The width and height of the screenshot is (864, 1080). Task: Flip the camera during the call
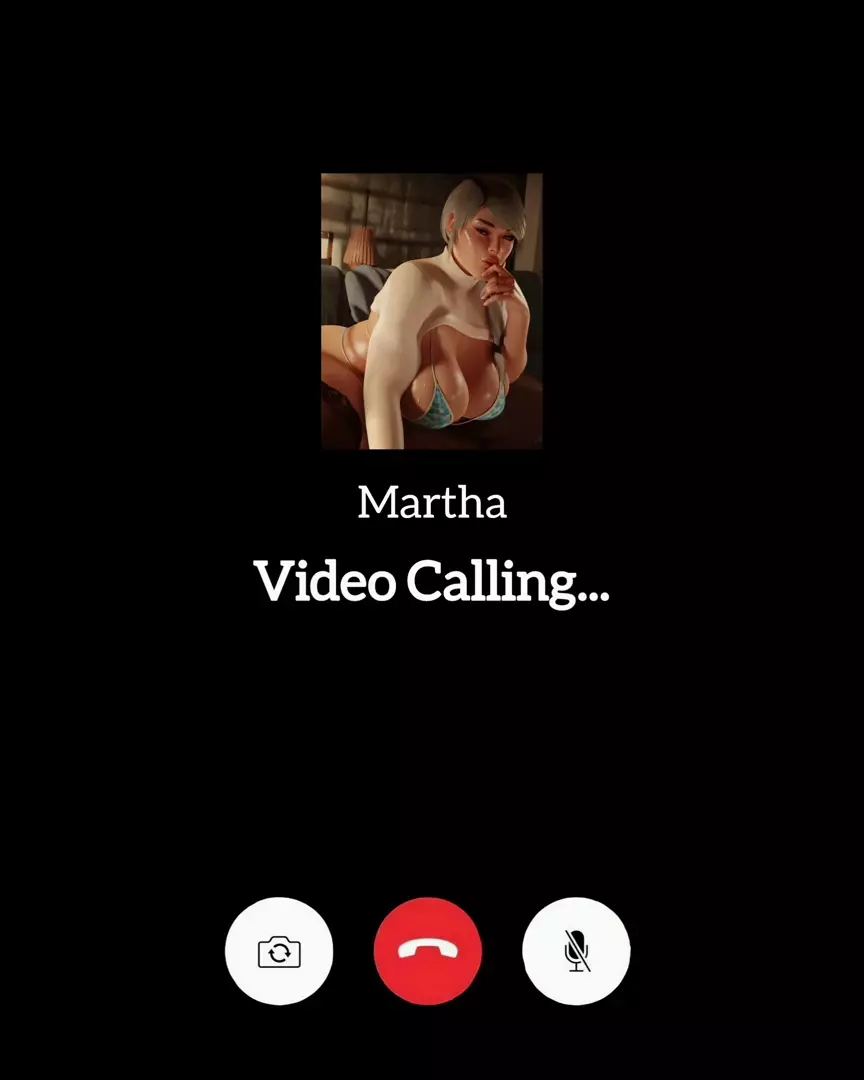tap(279, 951)
